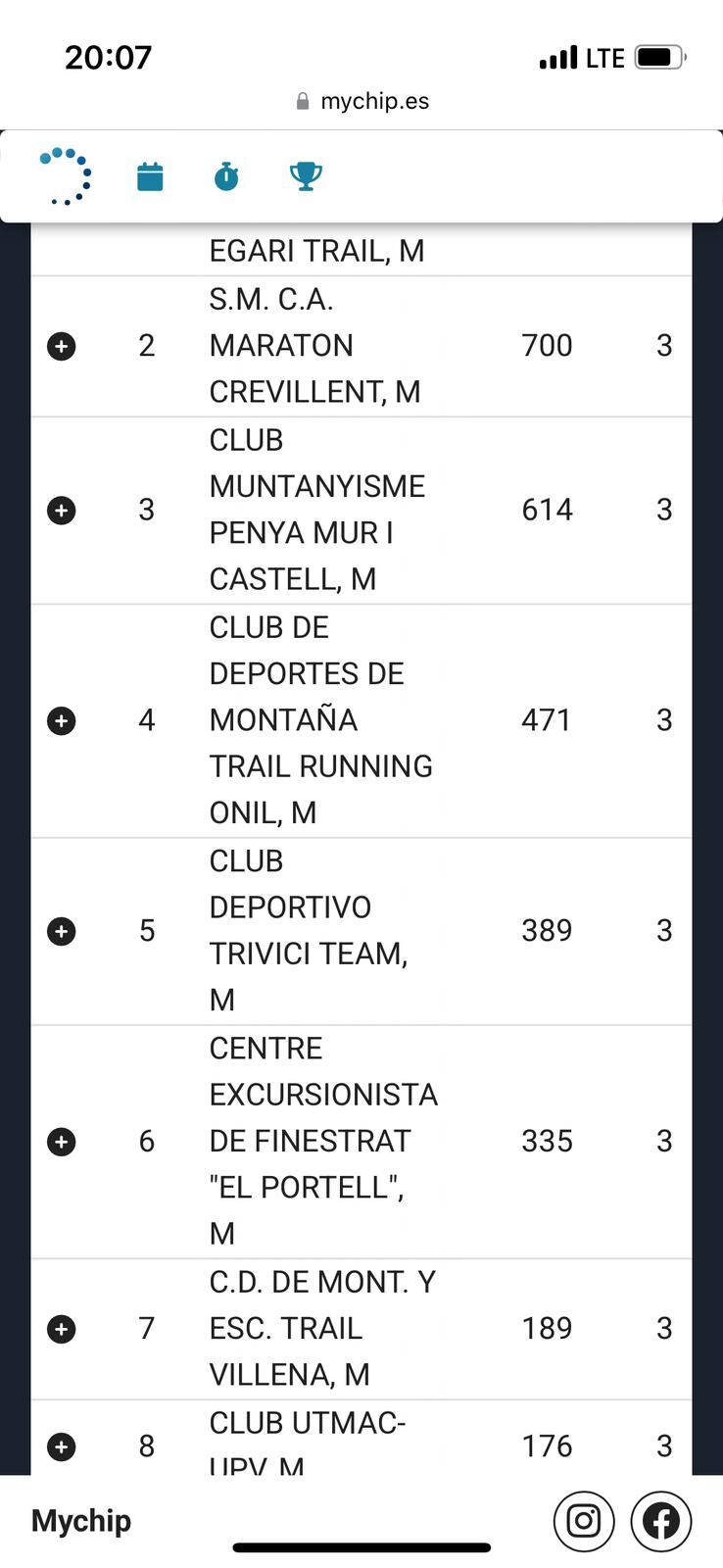723x1568 pixels.
Task: Tap the padlock icon beside mychip.es
Action: [302, 100]
